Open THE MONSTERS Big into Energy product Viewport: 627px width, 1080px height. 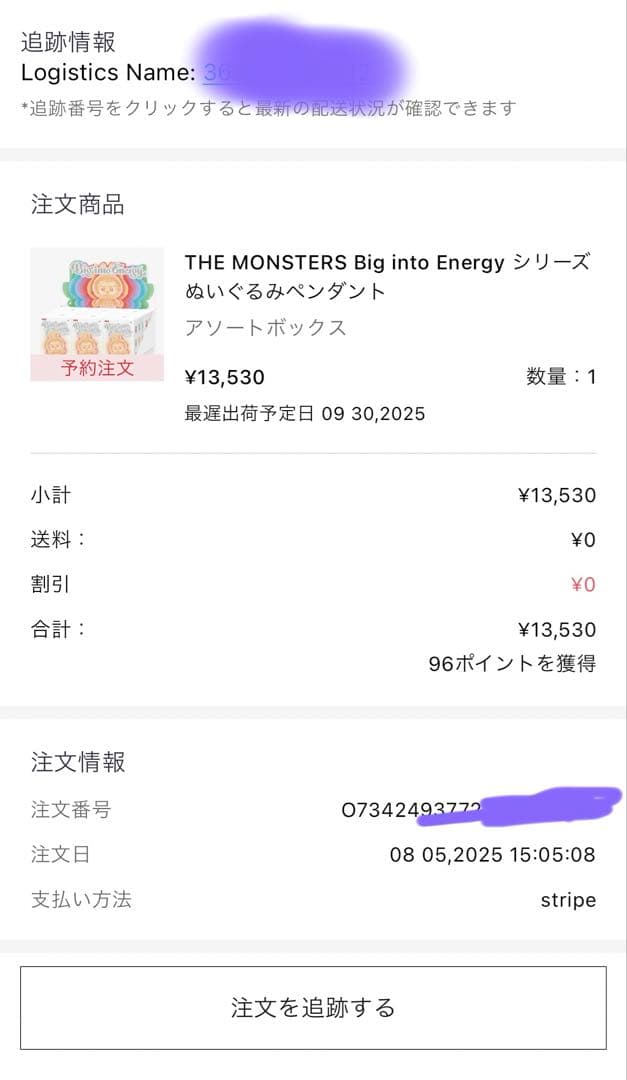(x=387, y=276)
